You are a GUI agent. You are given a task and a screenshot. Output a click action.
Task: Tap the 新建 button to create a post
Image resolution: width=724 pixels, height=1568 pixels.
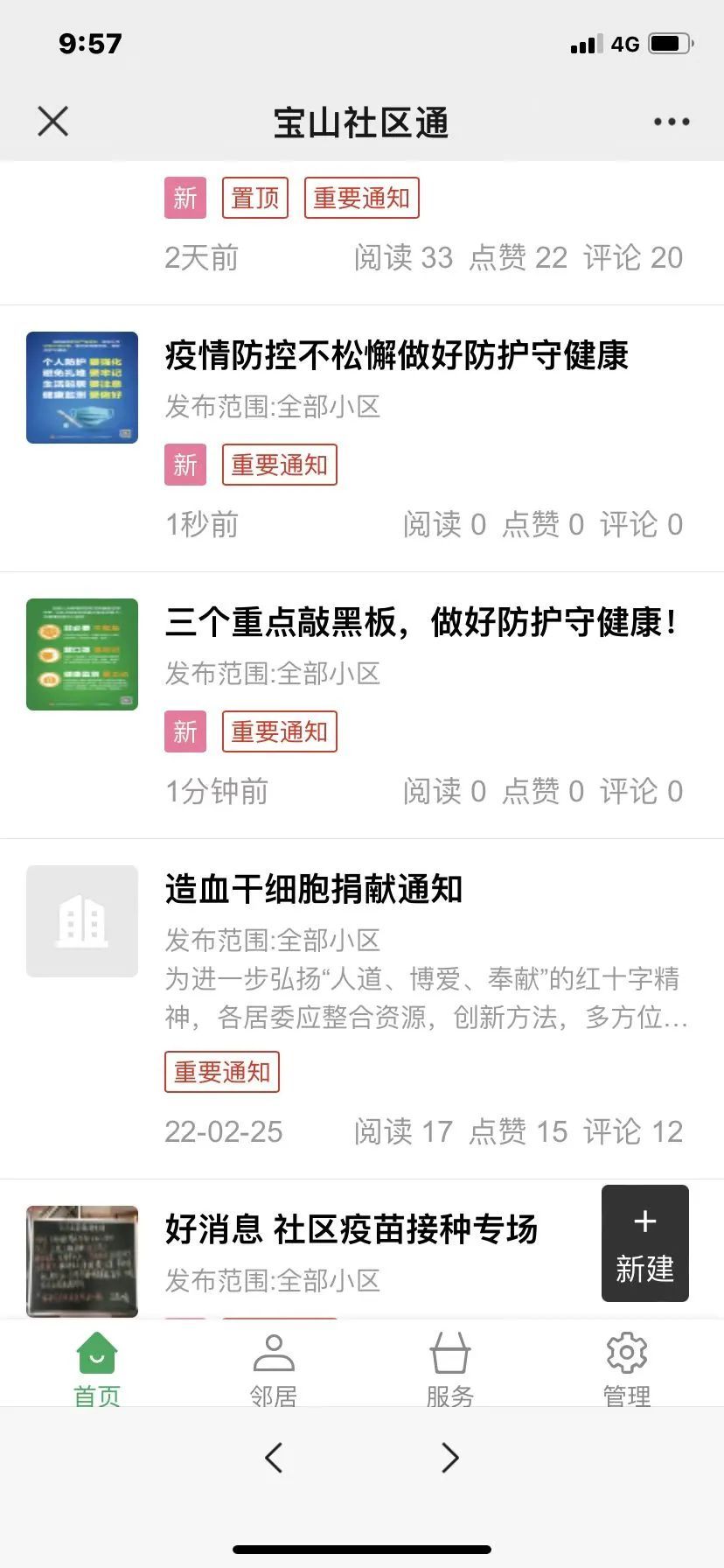click(644, 1243)
